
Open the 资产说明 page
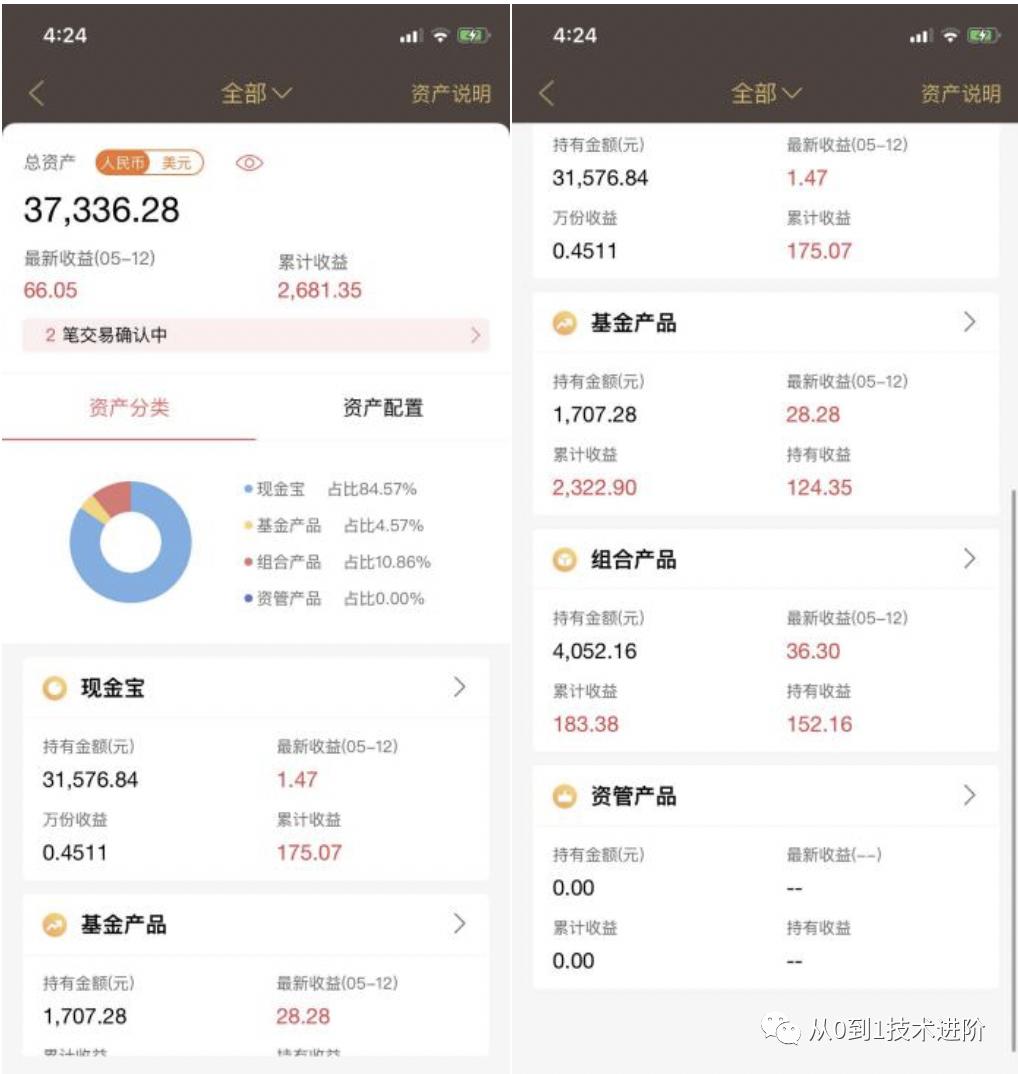450,93
